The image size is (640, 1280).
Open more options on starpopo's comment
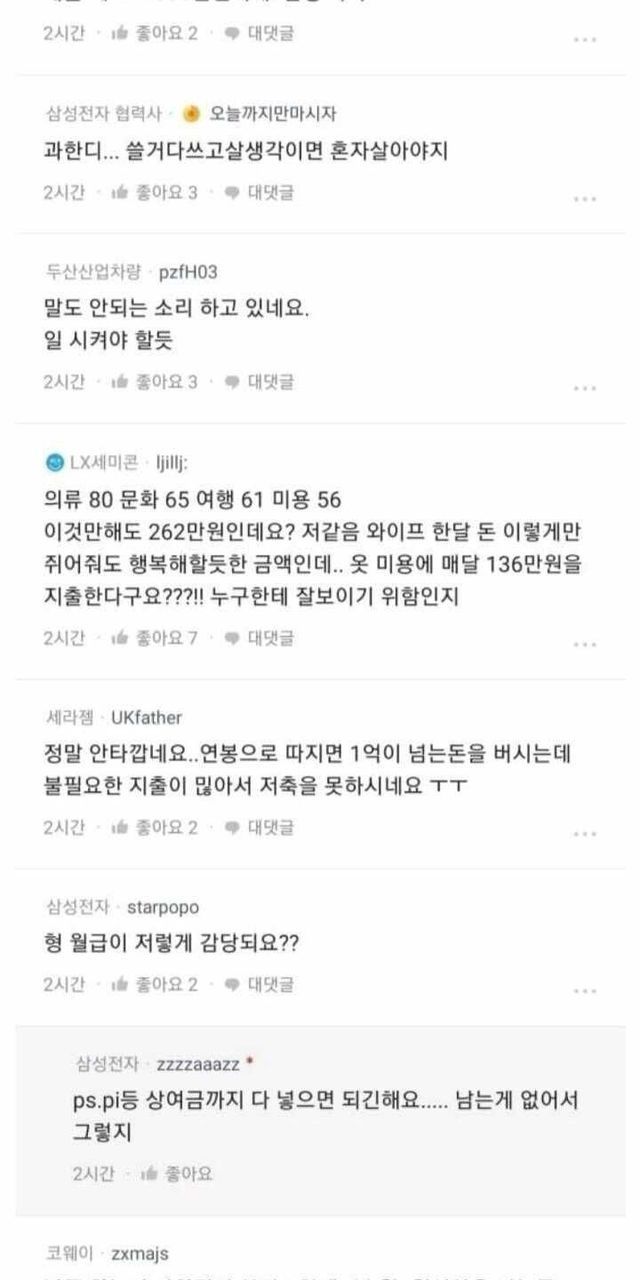click(585, 990)
